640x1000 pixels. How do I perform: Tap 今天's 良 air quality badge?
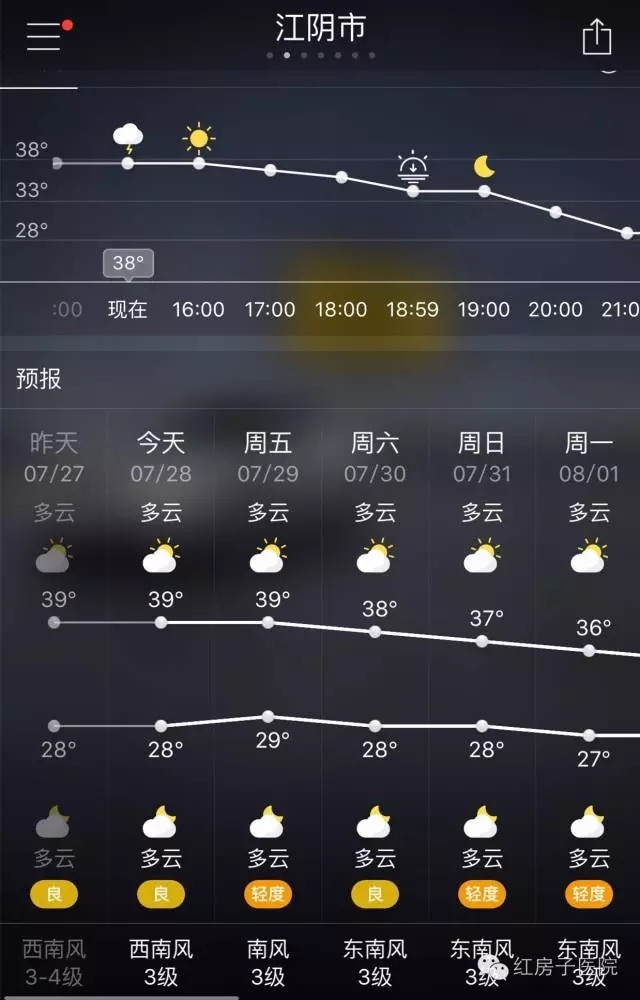(x=161, y=894)
